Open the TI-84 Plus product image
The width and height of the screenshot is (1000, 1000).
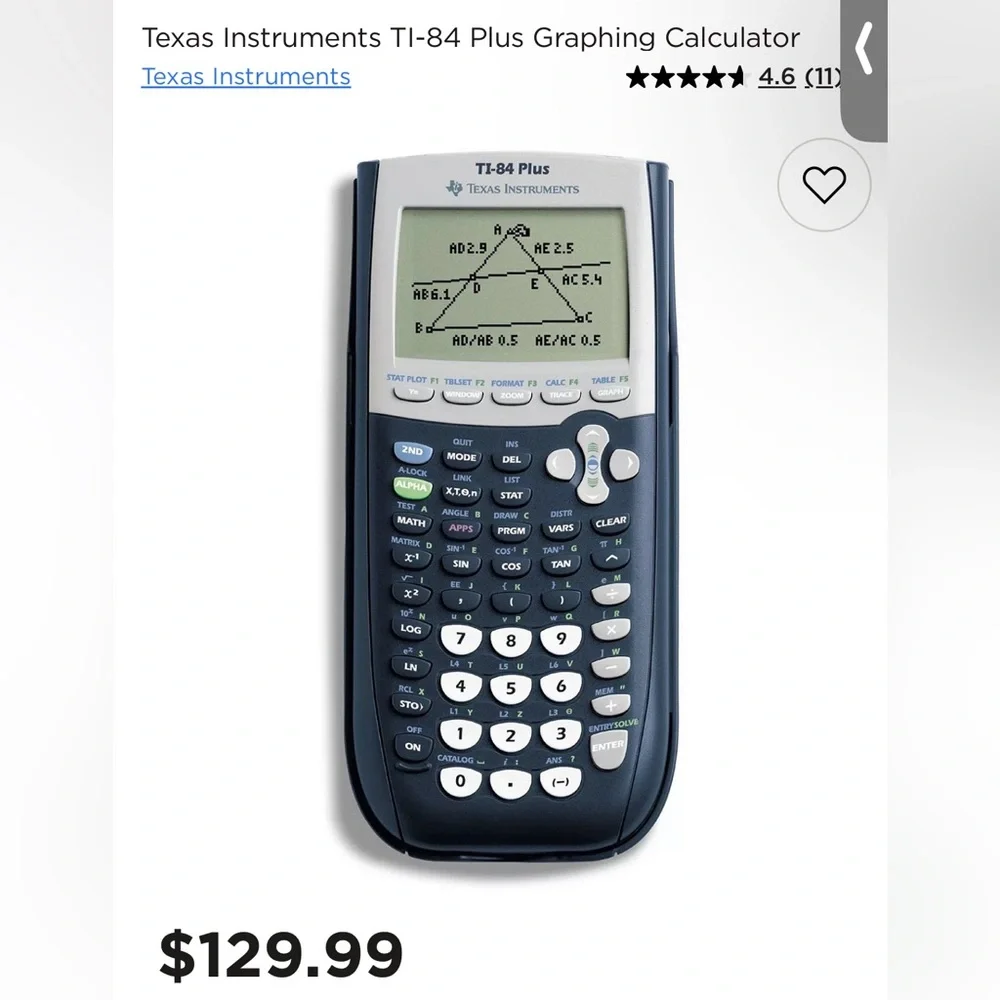point(510,507)
